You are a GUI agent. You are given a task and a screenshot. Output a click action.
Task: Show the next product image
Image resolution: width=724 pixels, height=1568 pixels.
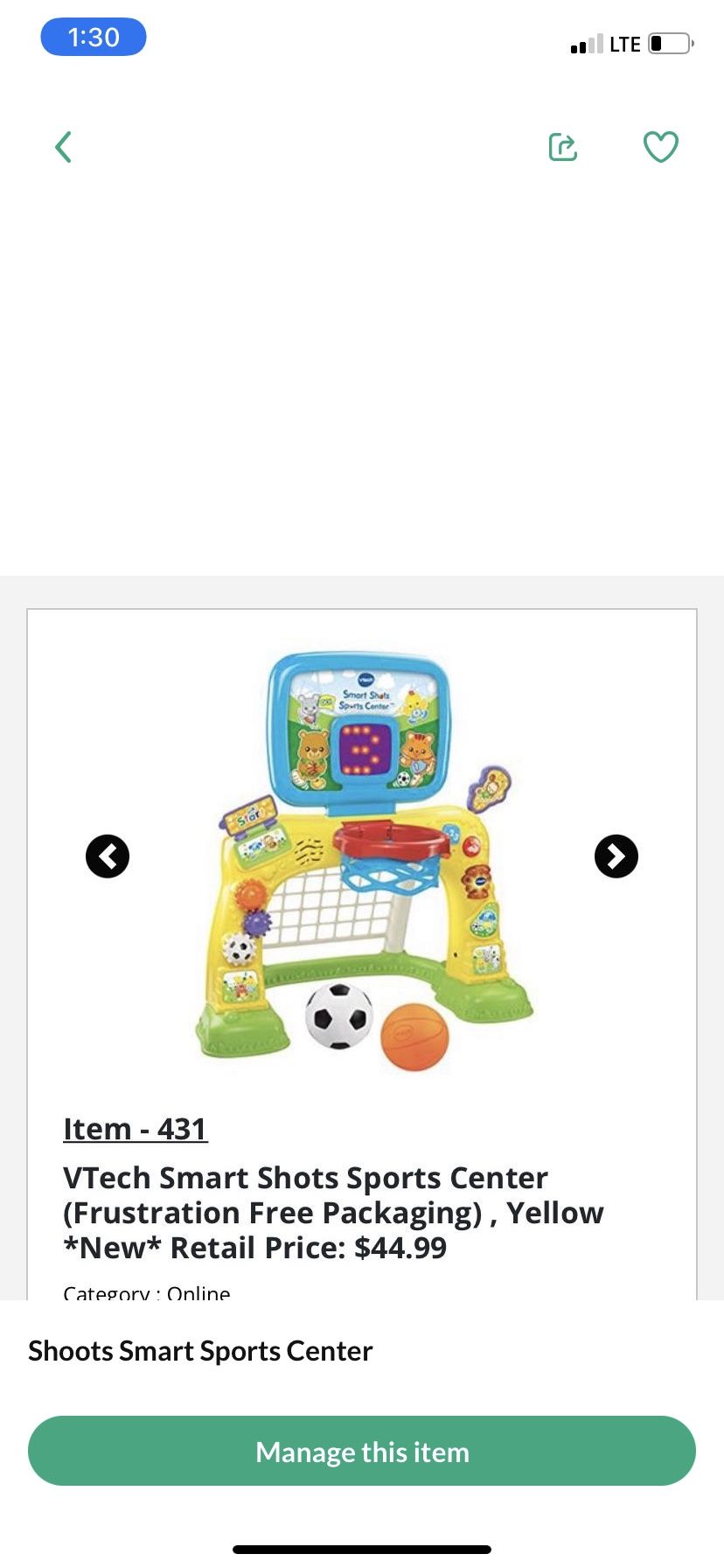click(616, 856)
